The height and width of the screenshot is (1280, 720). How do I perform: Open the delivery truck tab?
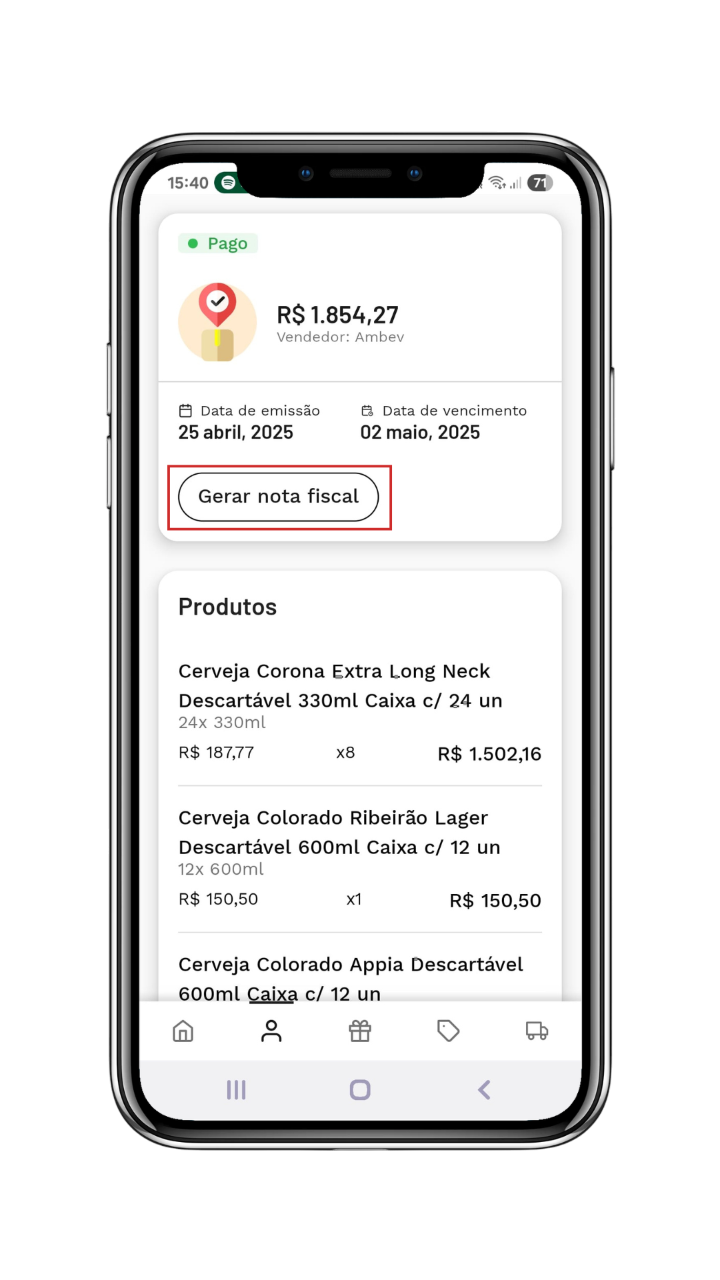coord(537,1031)
